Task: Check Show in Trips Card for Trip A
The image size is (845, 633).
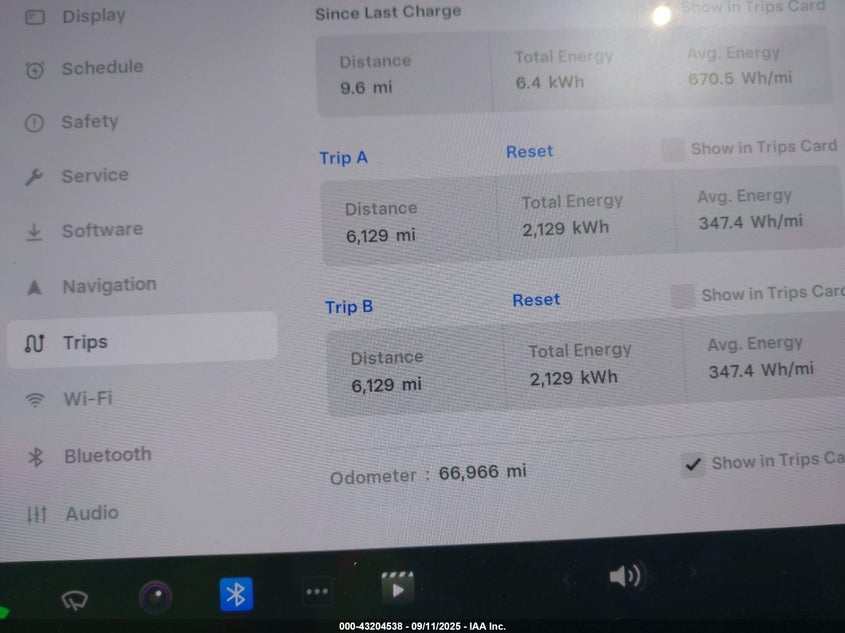Action: (x=673, y=150)
